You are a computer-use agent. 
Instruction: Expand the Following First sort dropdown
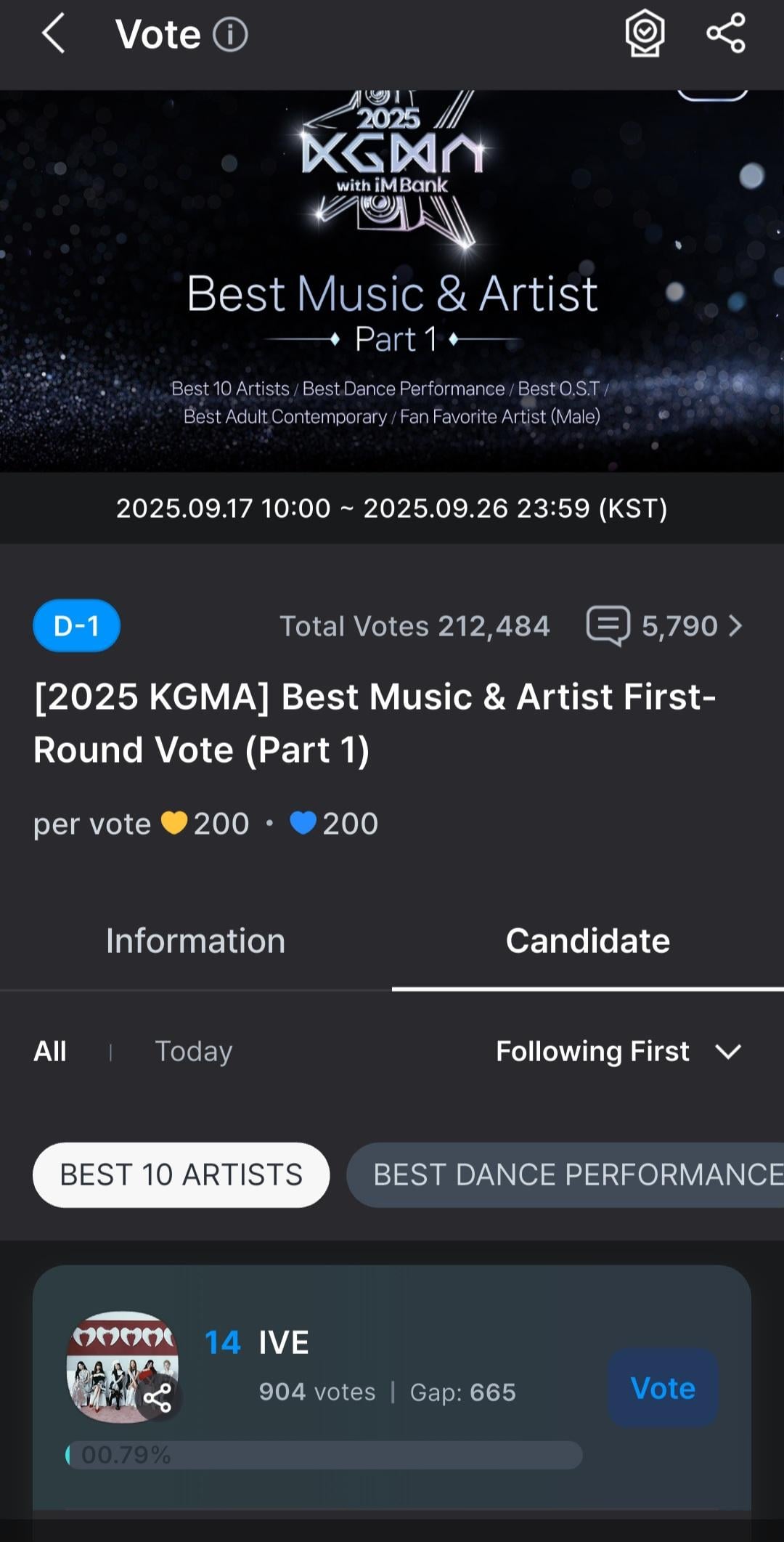coord(618,1051)
